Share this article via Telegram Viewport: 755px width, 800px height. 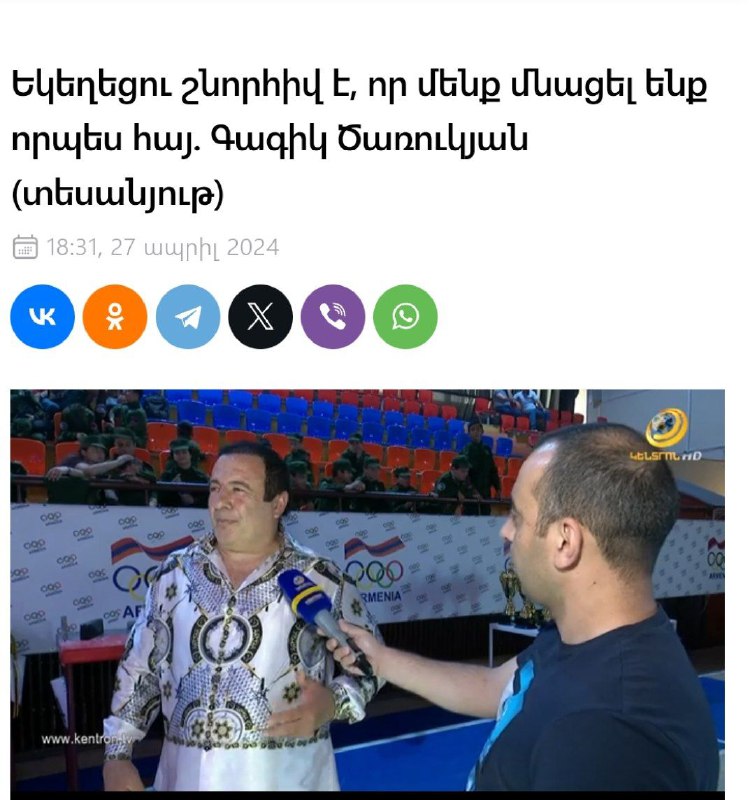(x=188, y=317)
